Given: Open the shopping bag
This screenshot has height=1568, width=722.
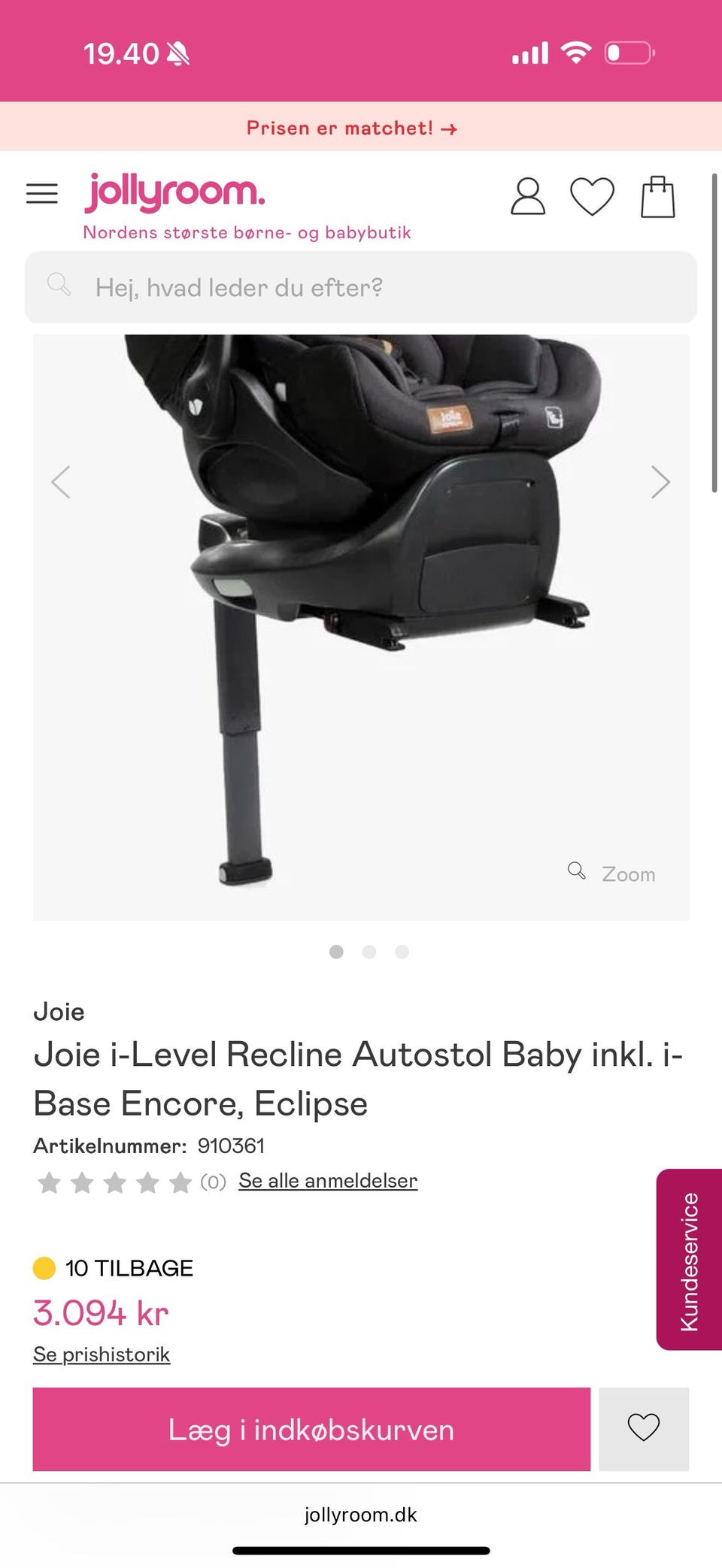Looking at the screenshot, I should [657, 197].
